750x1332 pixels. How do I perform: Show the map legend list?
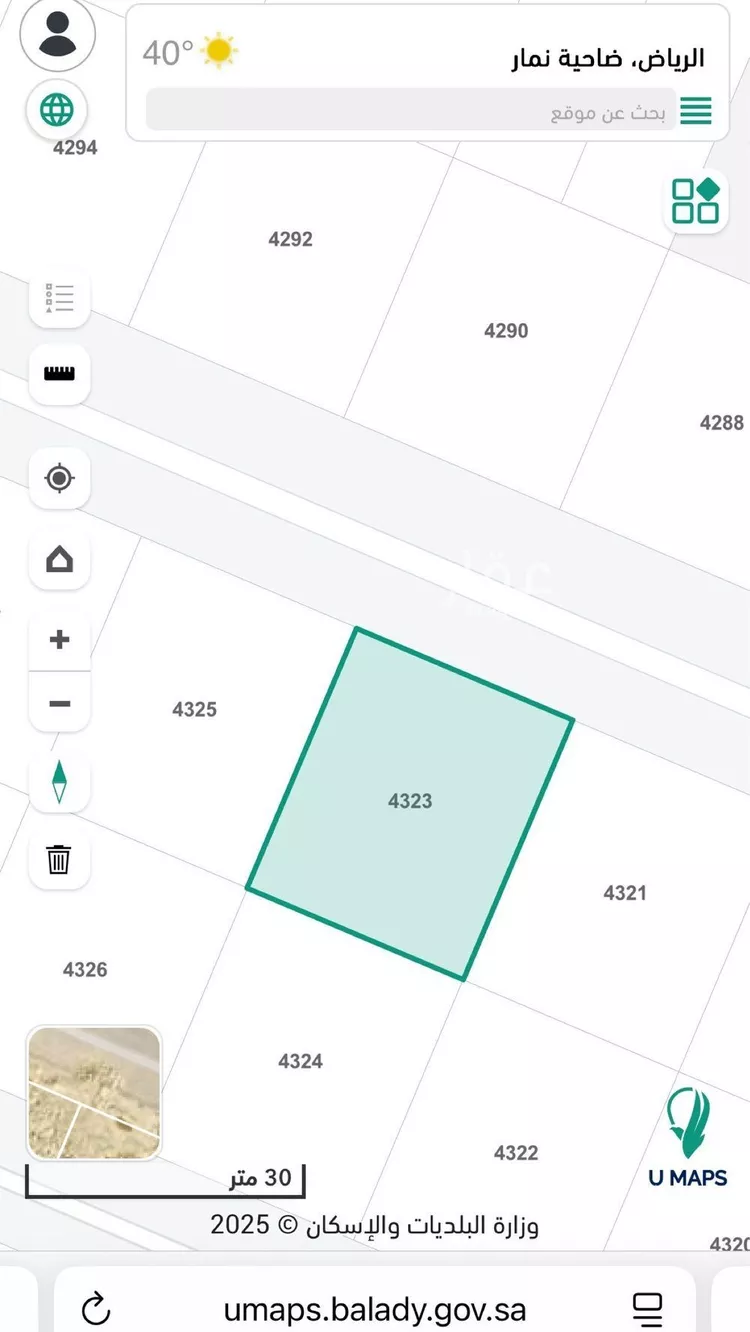[x=60, y=298]
